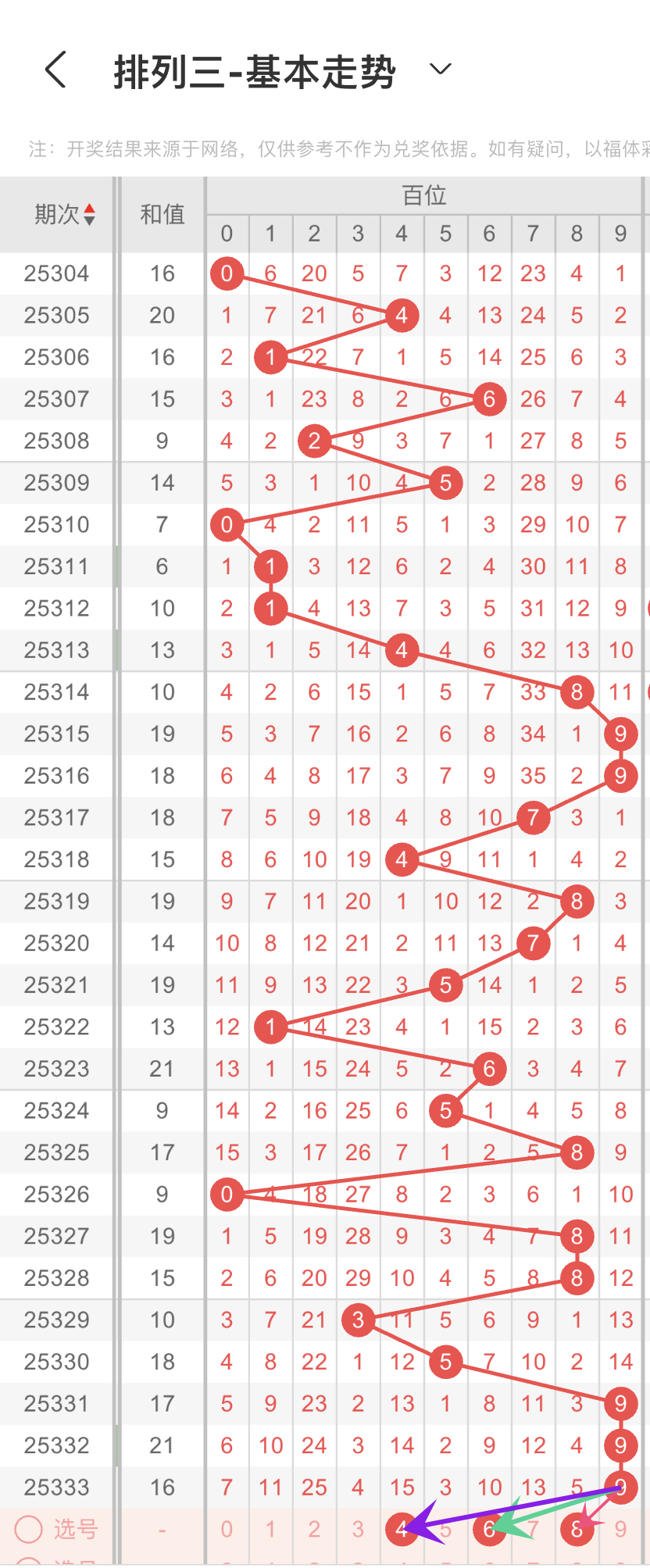Viewport: 650px width, 1568px height.
Task: Deselect highlighted 6 in the 选号 row
Action: click(489, 1529)
